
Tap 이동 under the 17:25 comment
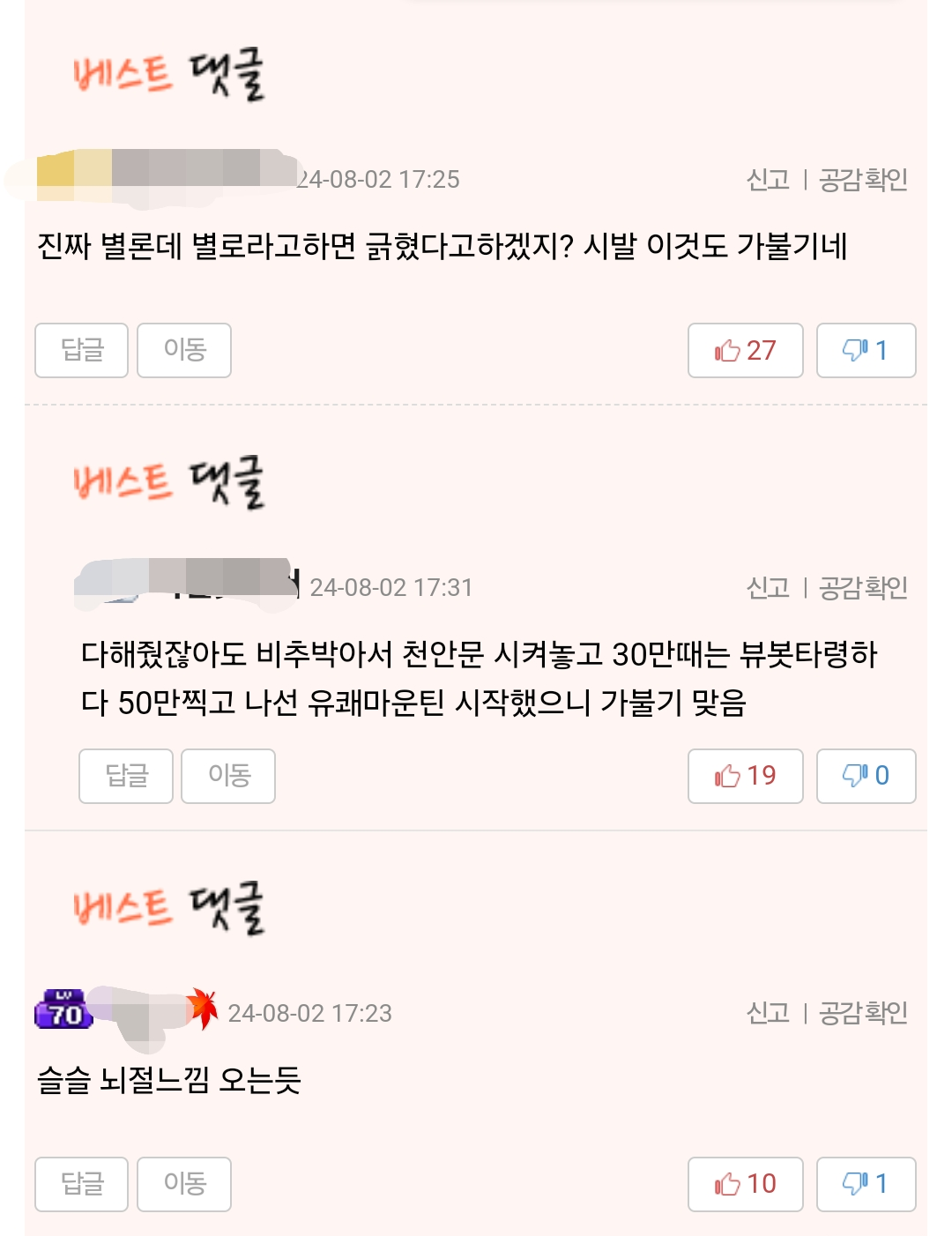[184, 350]
